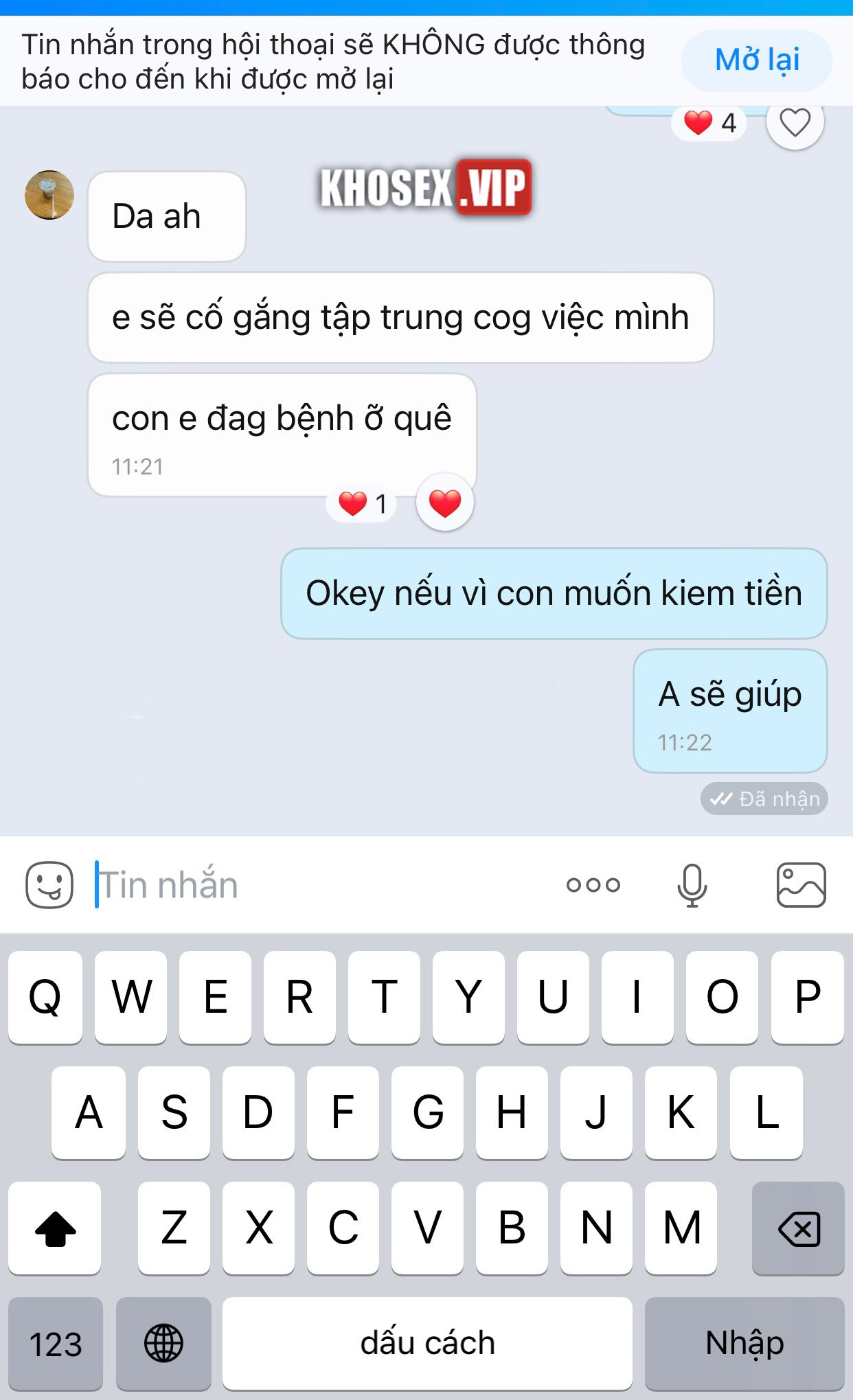Open the image gallery picker

801,885
